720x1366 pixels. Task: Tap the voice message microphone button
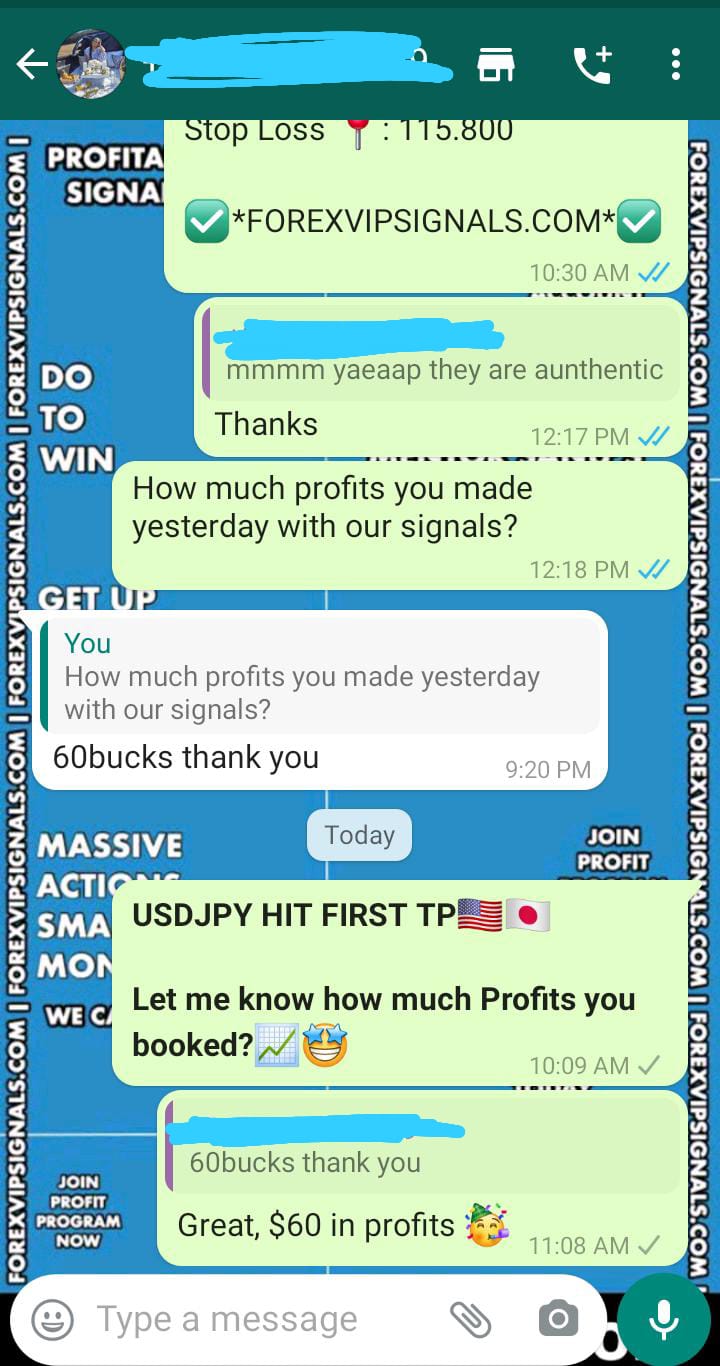(663, 1320)
